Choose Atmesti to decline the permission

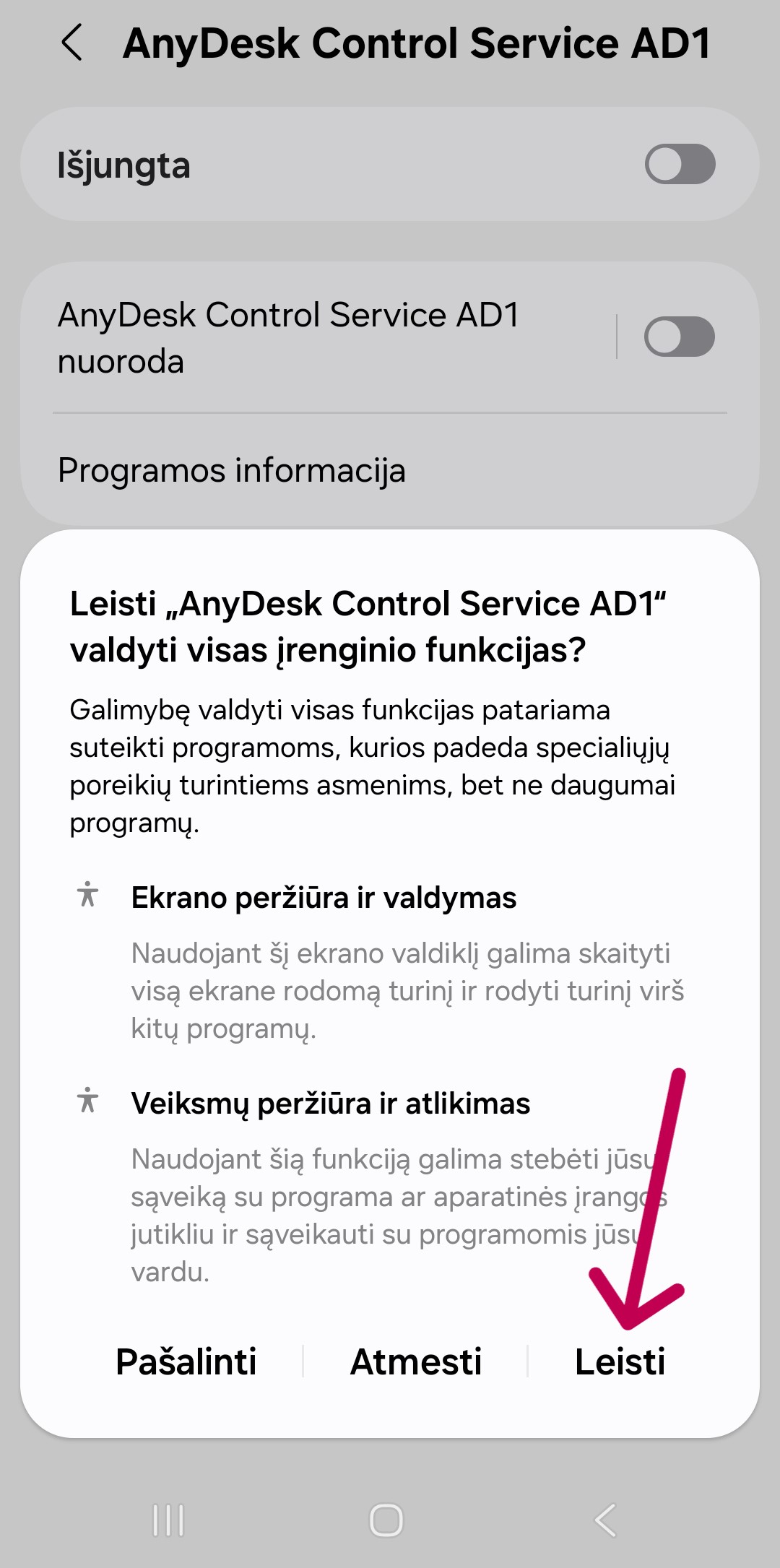coord(415,1362)
